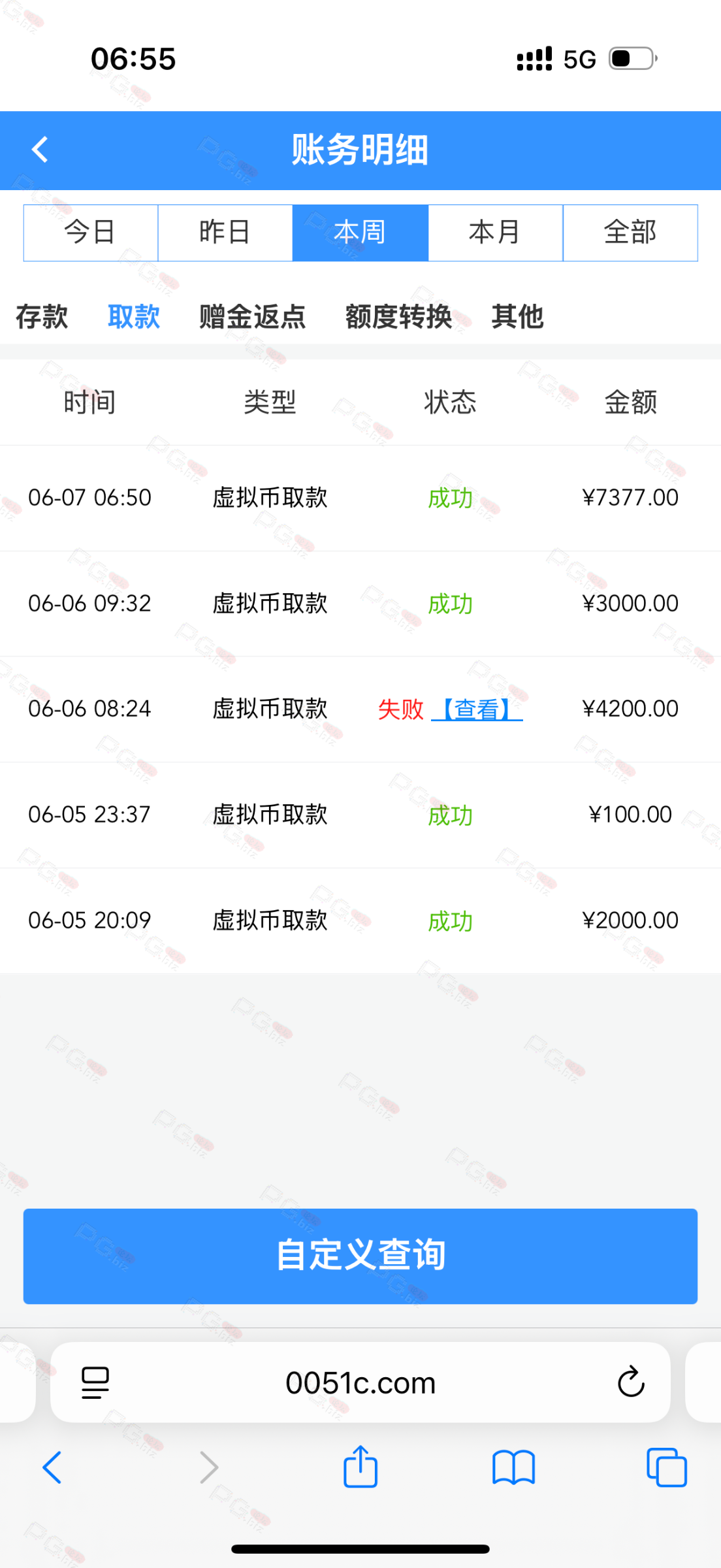Reload the page
The height and width of the screenshot is (1568, 721).
(x=631, y=1382)
